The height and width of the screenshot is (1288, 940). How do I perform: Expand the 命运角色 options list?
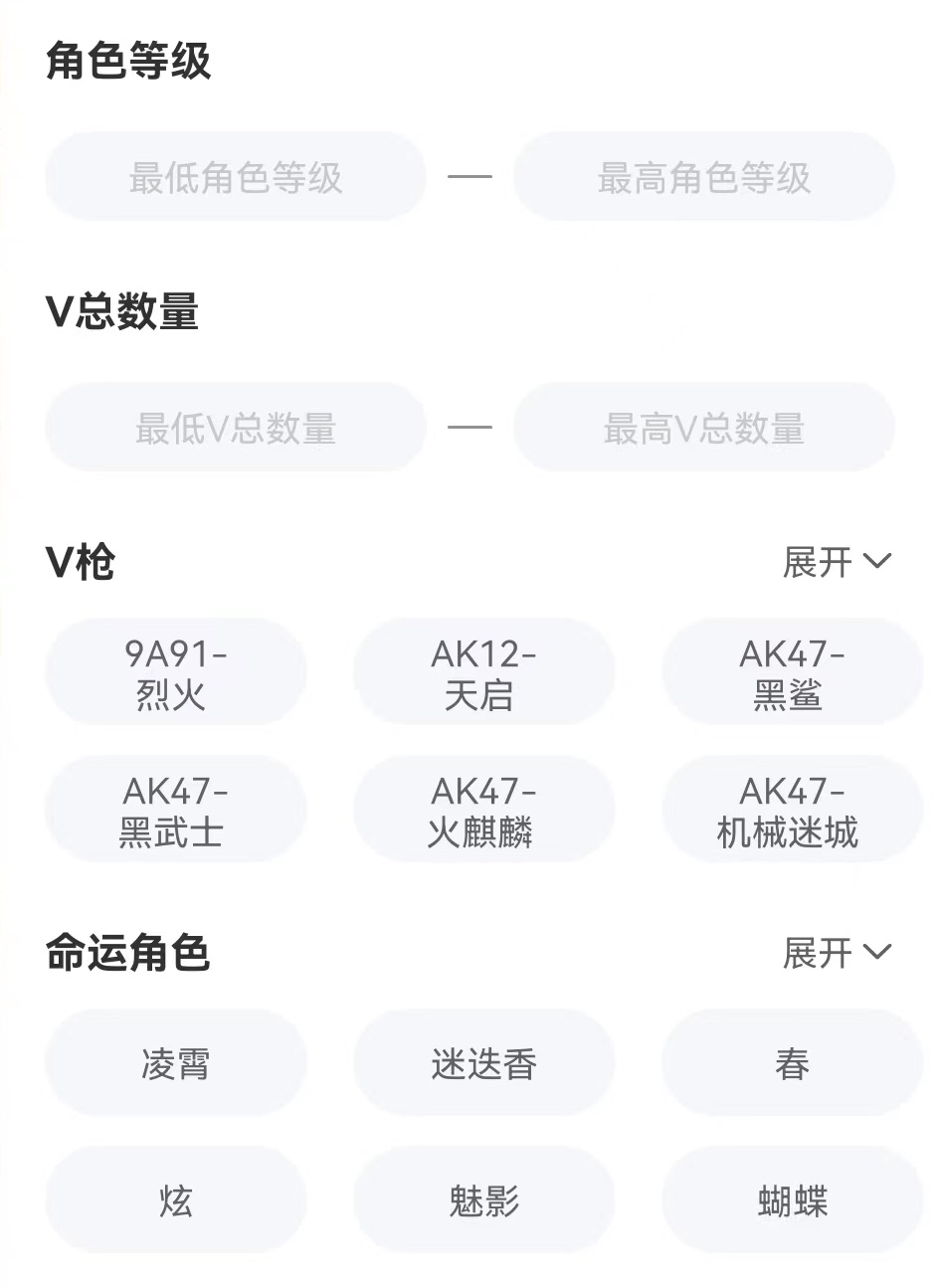coord(837,953)
